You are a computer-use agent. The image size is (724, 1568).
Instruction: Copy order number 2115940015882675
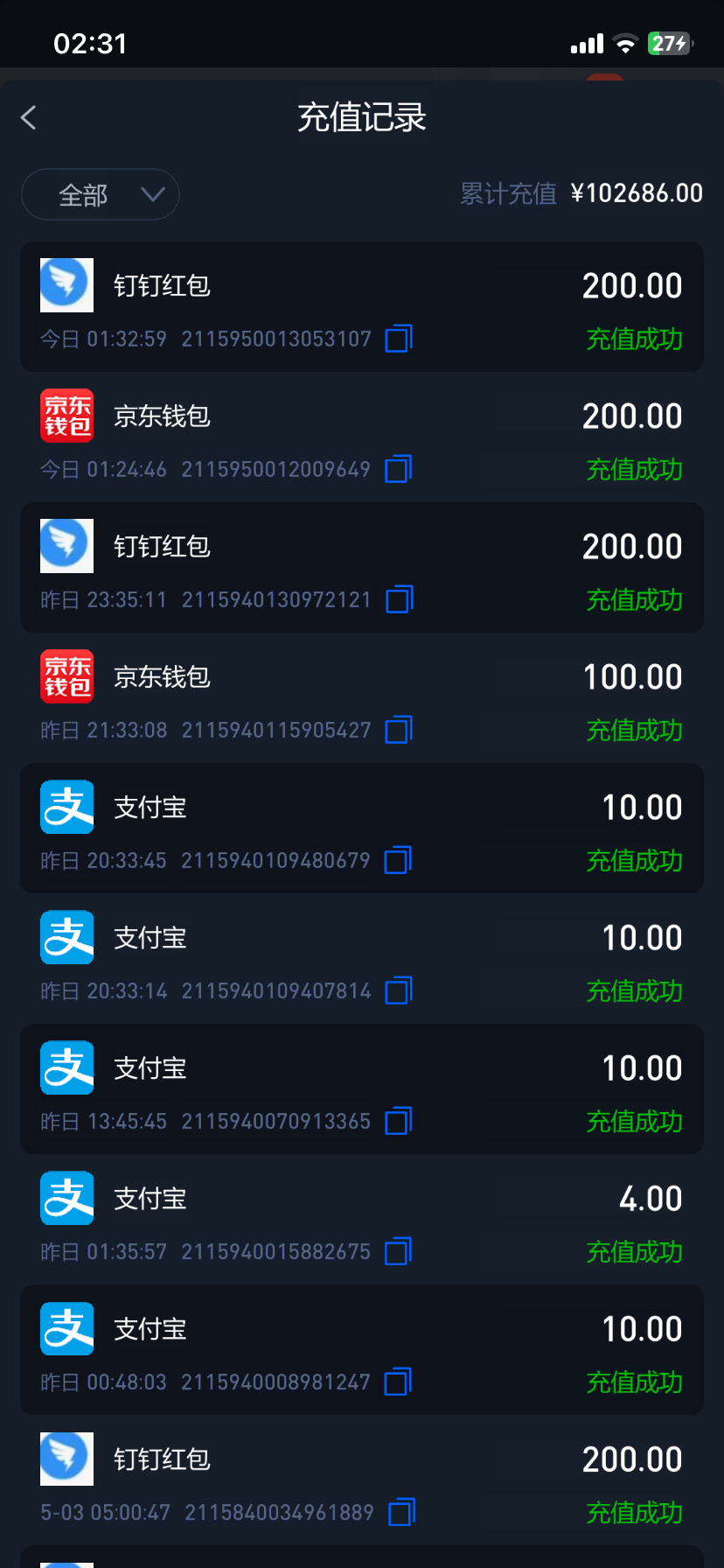pyautogui.click(x=398, y=1251)
